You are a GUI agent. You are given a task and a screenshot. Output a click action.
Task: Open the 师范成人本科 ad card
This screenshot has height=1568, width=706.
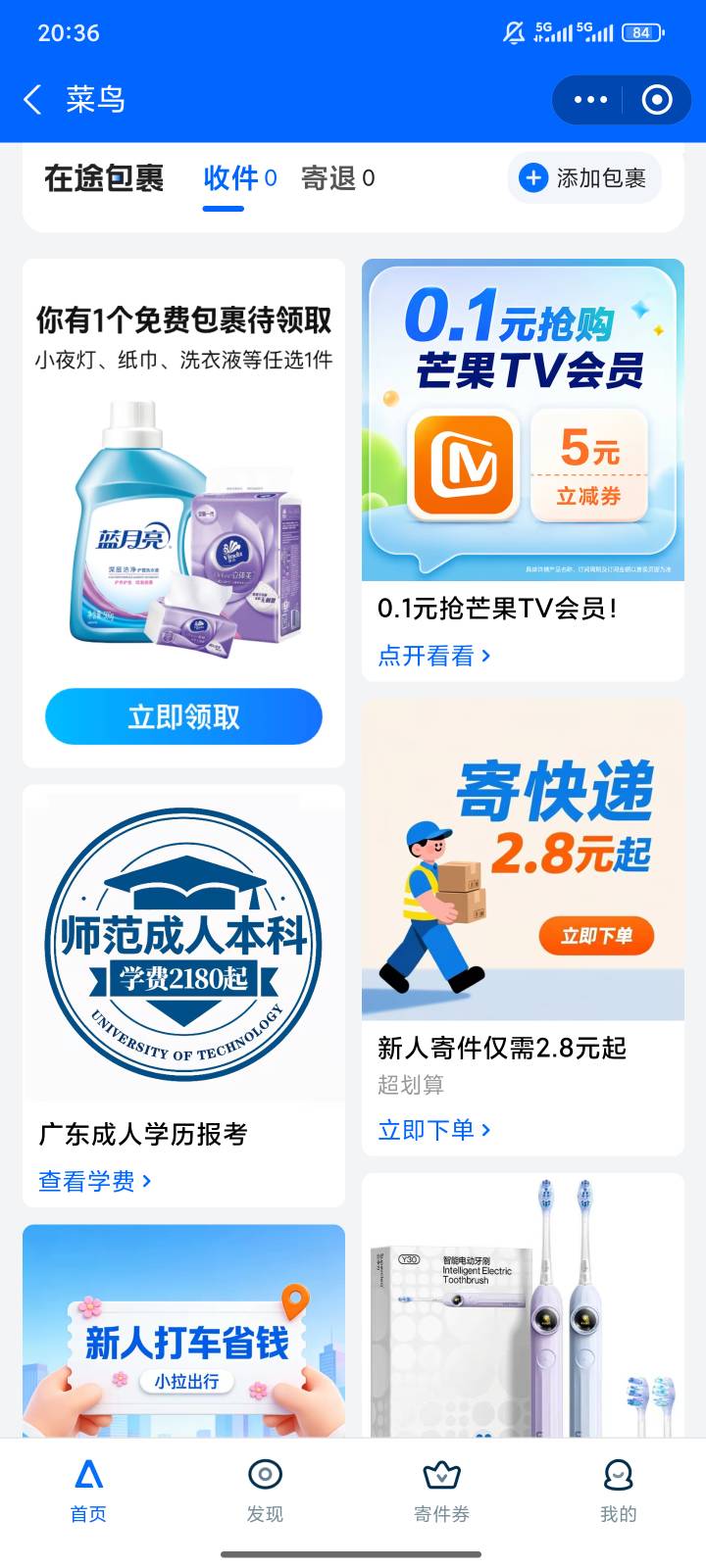183,944
